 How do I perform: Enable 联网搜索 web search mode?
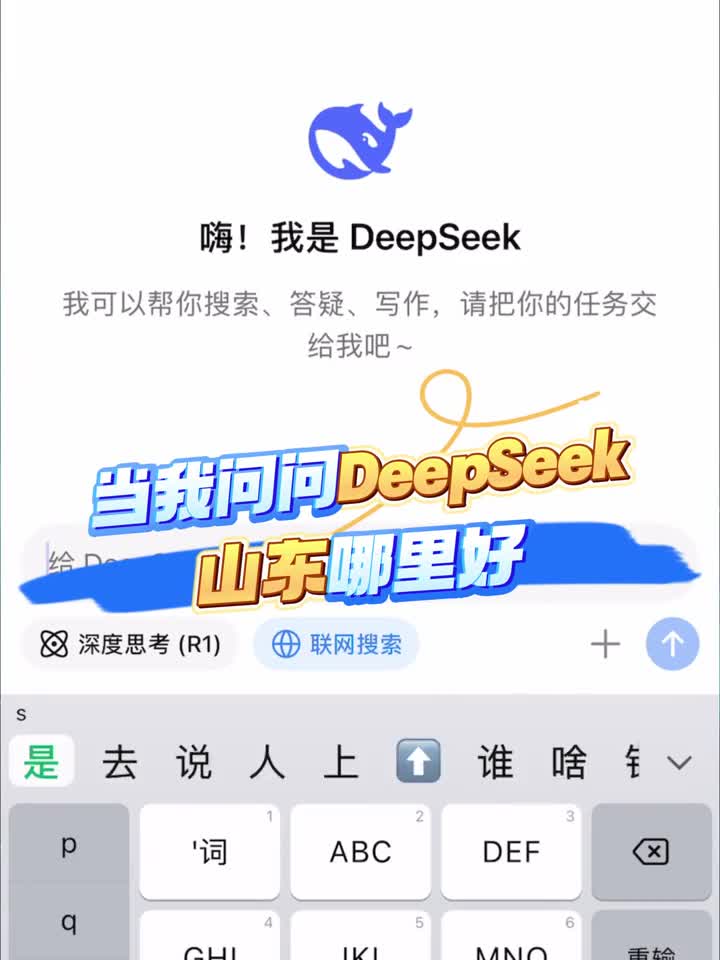pos(335,645)
